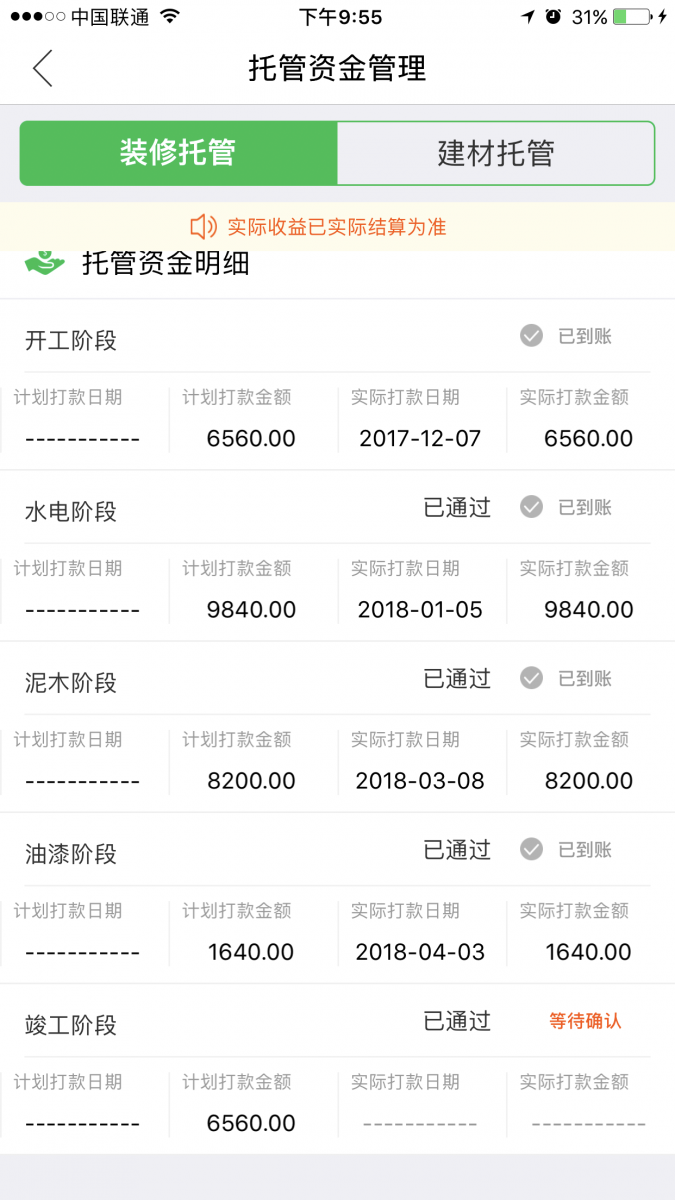Viewport: 675px width, 1200px height.
Task: Tap 等待确认 for the 竣工阶段 payment
Action: (x=585, y=1021)
